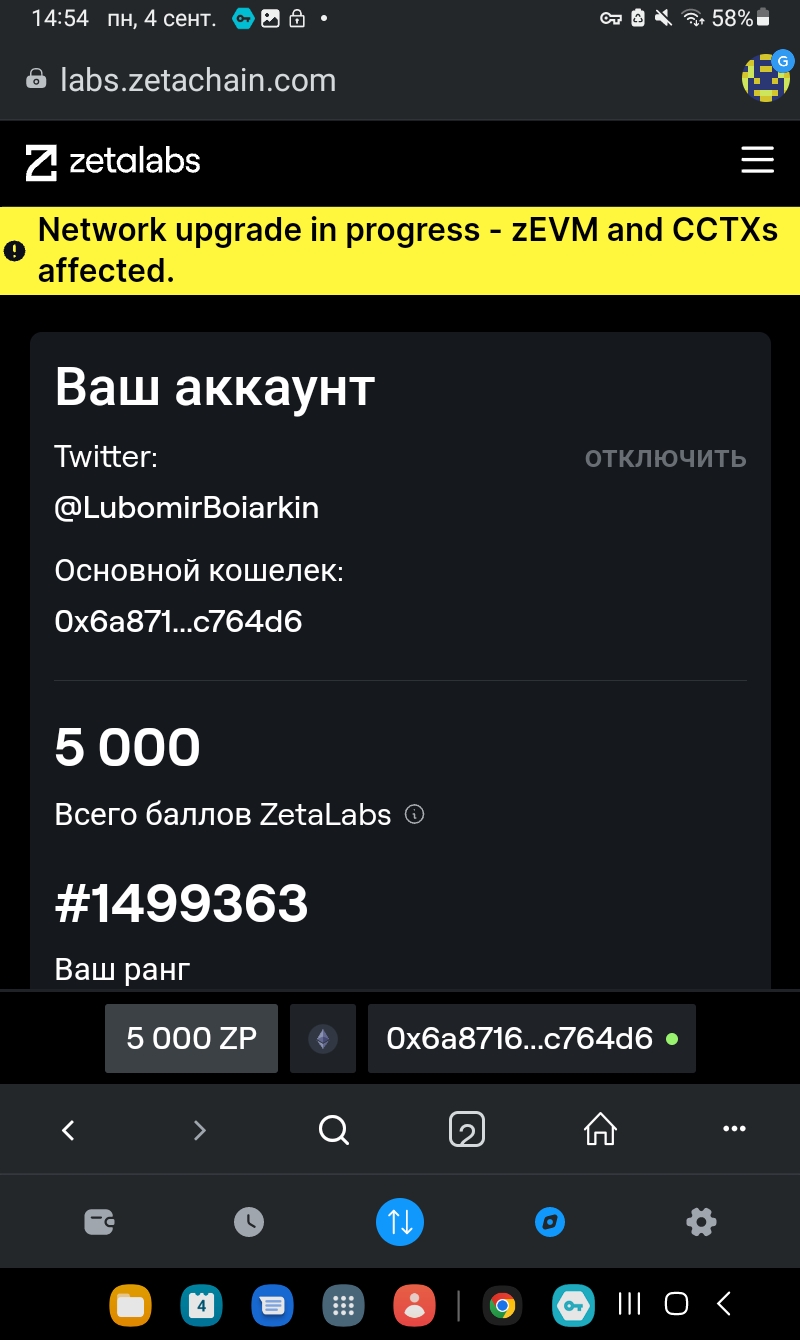Tap the 5 000 ZP points button
Screen dimensions: 800x1340
point(191,1038)
